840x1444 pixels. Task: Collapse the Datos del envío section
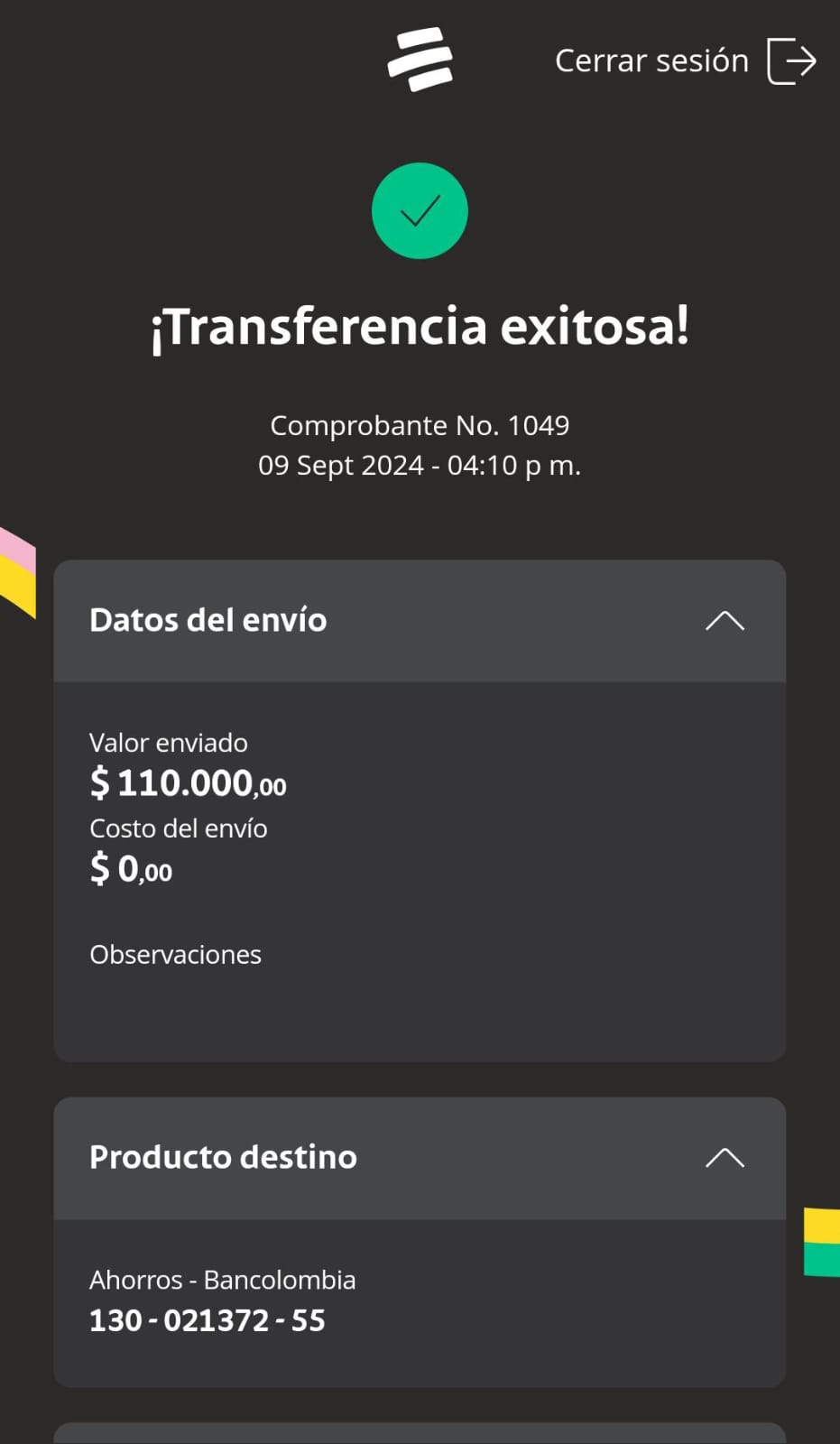pyautogui.click(x=725, y=621)
